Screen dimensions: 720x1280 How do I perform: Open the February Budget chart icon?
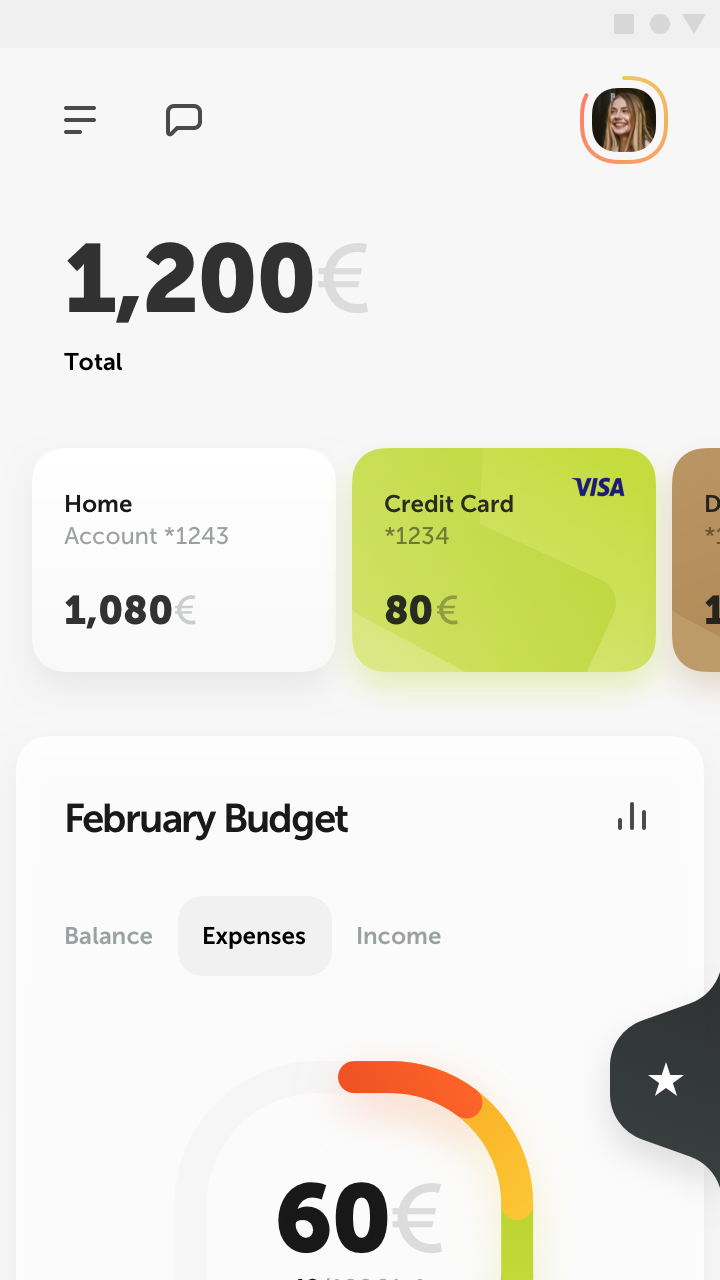click(632, 817)
